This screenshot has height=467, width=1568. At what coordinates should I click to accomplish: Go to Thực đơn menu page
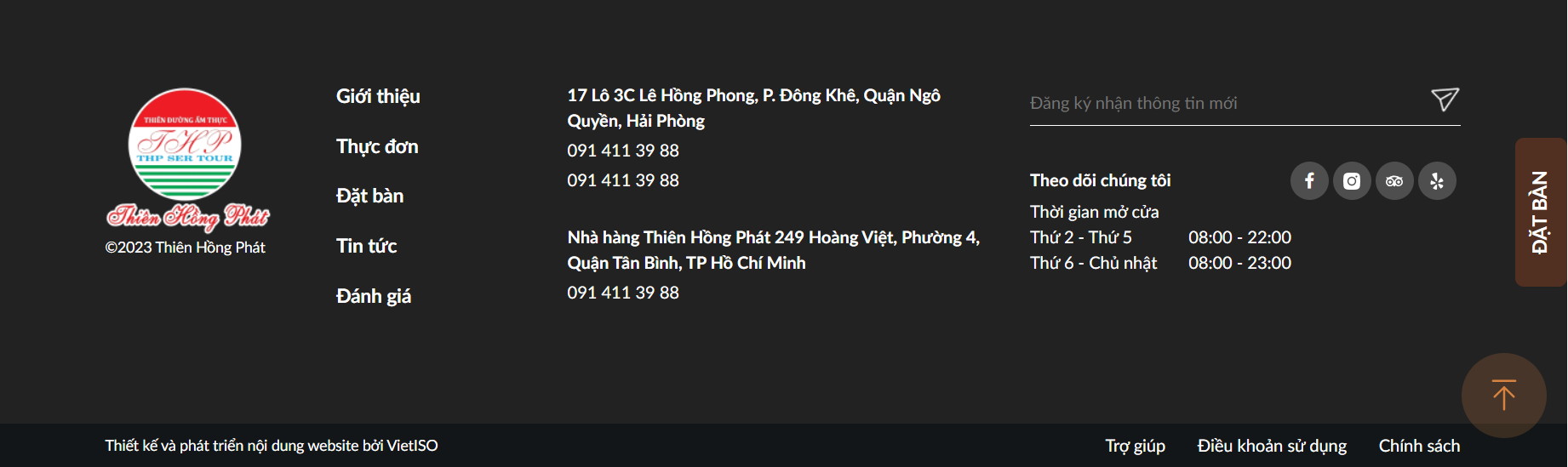pos(377,146)
